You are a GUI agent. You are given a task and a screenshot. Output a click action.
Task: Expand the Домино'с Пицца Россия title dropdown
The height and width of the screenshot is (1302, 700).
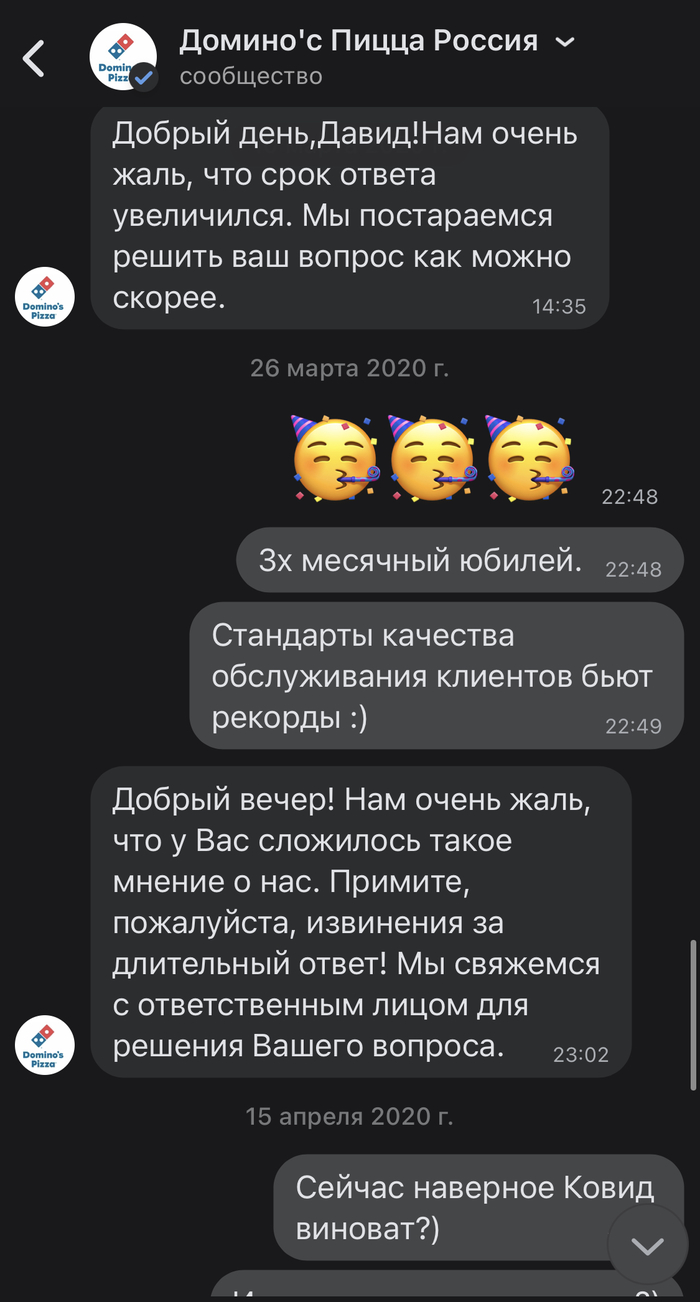565,42
